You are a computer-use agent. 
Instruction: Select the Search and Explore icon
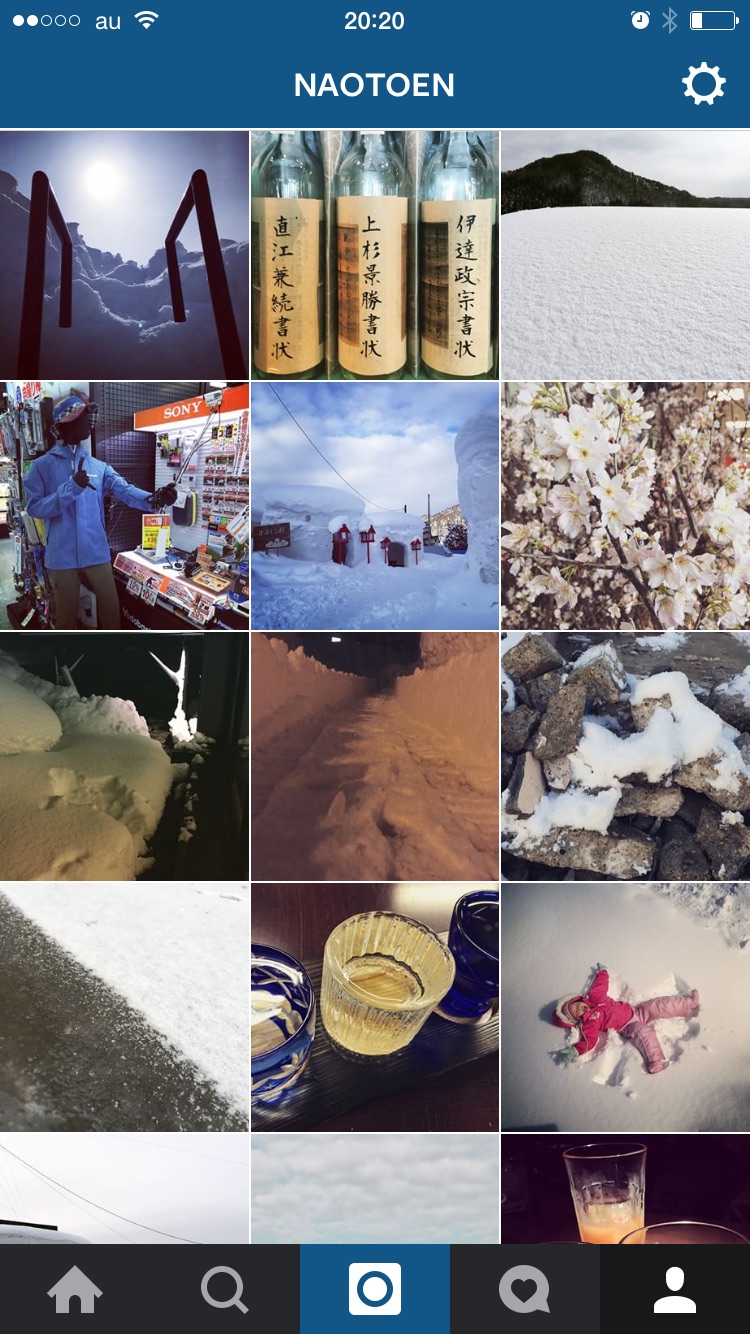pyautogui.click(x=225, y=1289)
